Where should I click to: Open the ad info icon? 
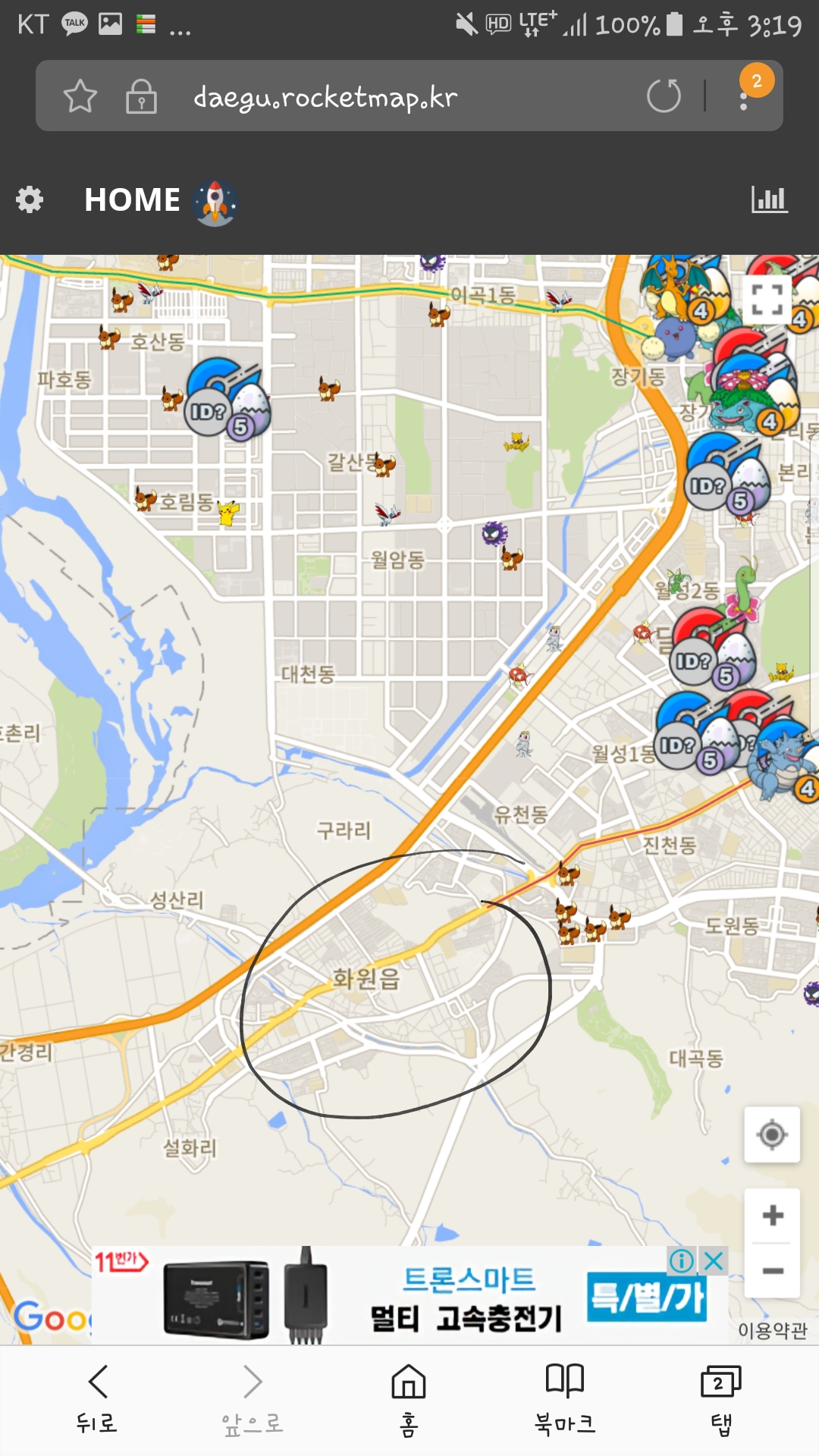(681, 1261)
